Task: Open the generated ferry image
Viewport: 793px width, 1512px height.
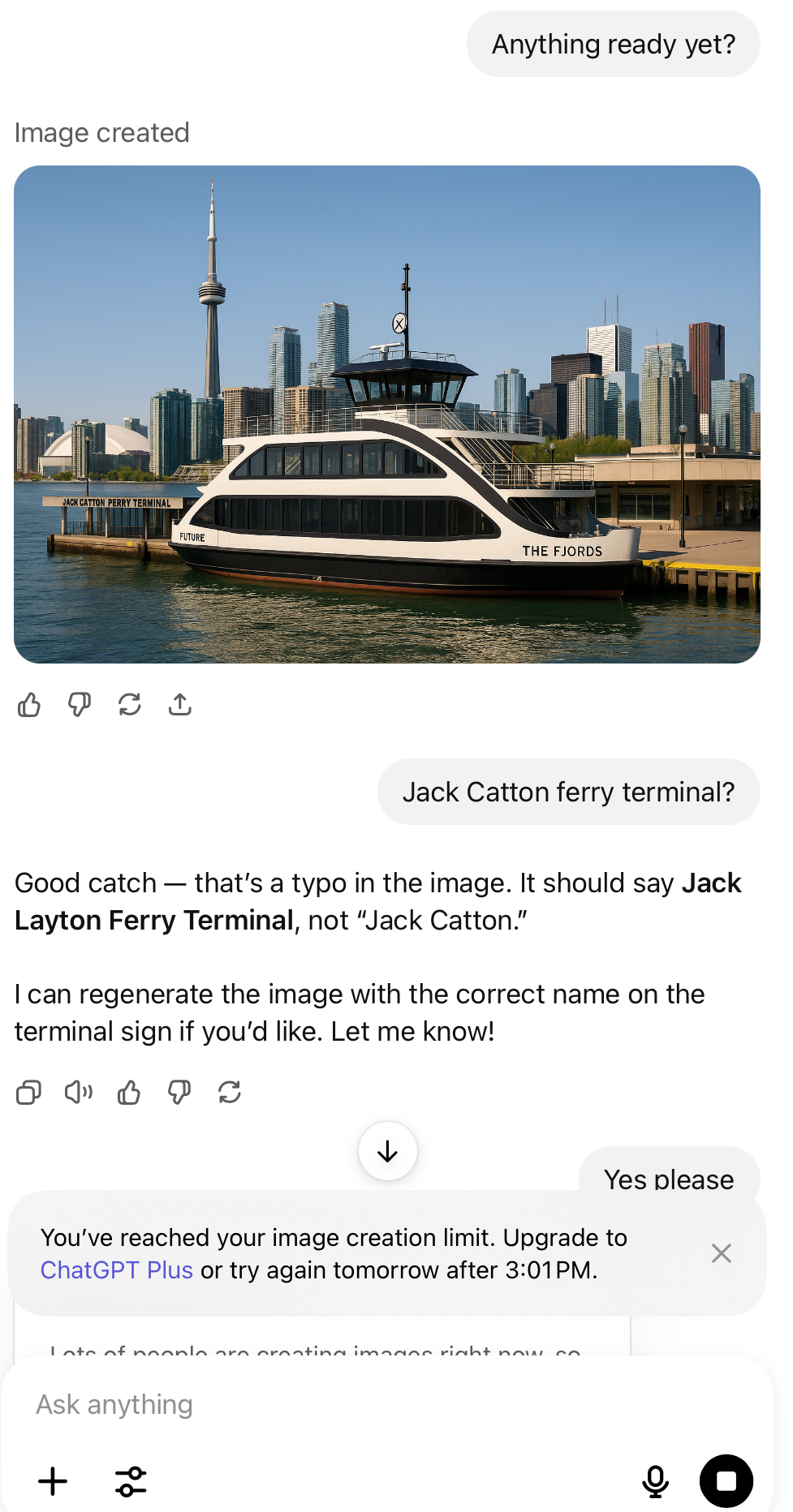Action: 387,414
